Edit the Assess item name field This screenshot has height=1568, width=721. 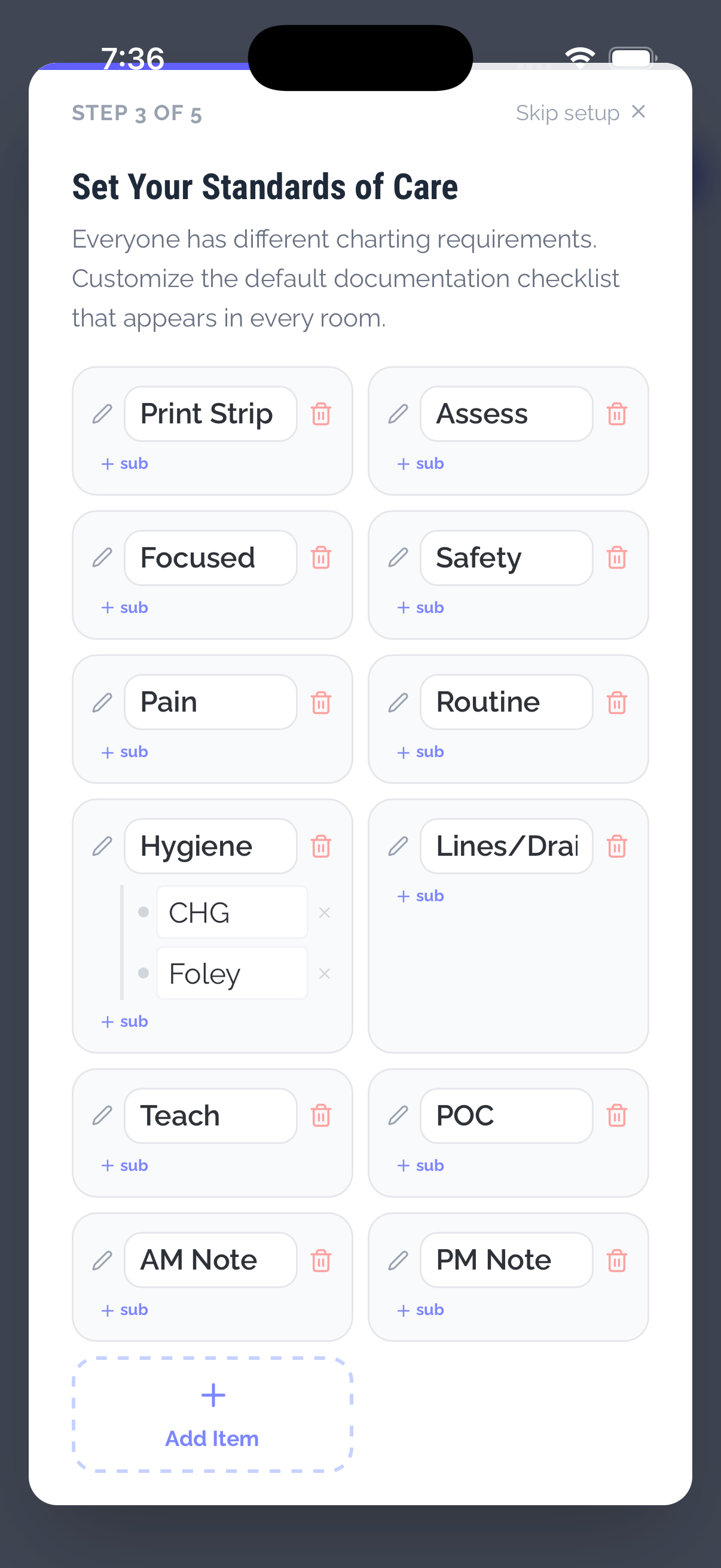506,414
